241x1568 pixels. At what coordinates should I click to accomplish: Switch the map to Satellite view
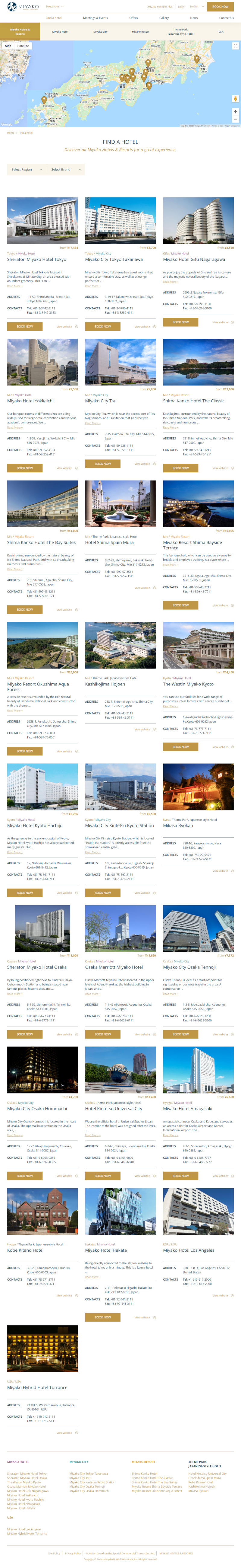tap(23, 46)
